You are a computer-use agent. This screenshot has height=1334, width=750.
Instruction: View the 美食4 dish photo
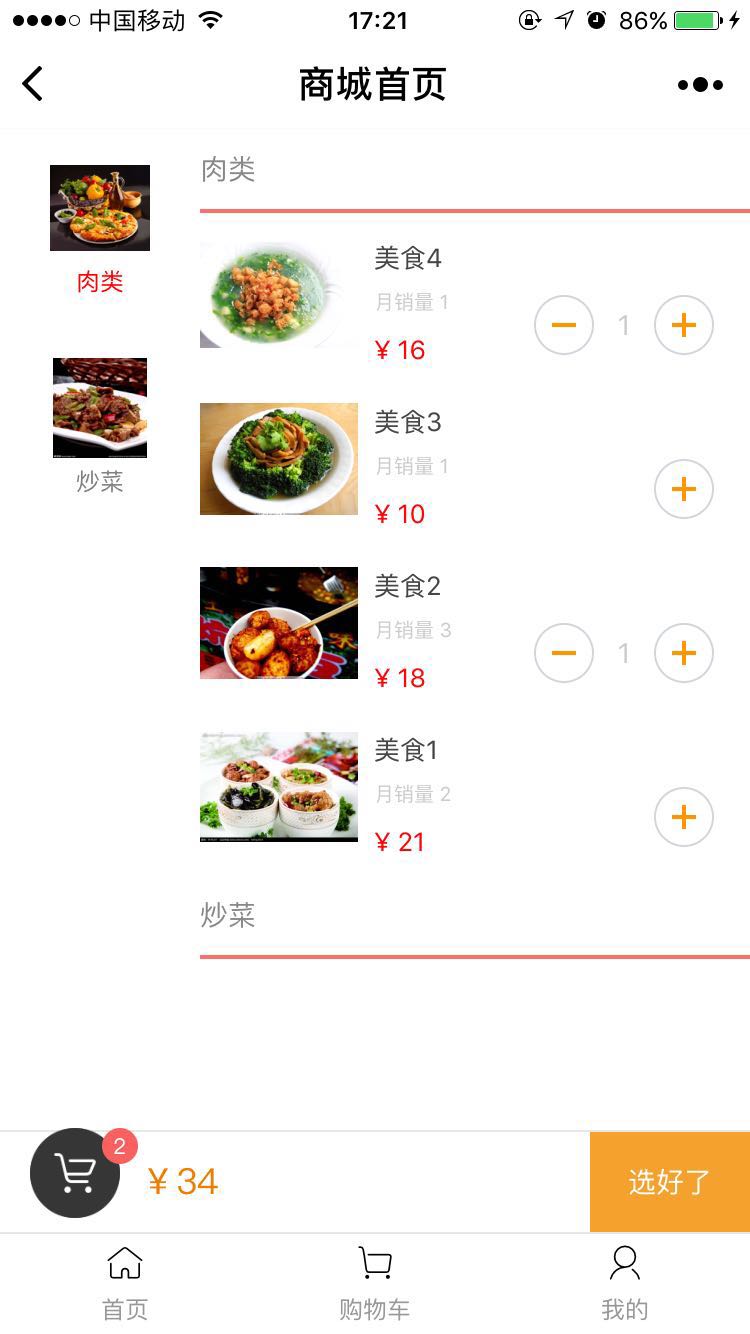click(279, 295)
